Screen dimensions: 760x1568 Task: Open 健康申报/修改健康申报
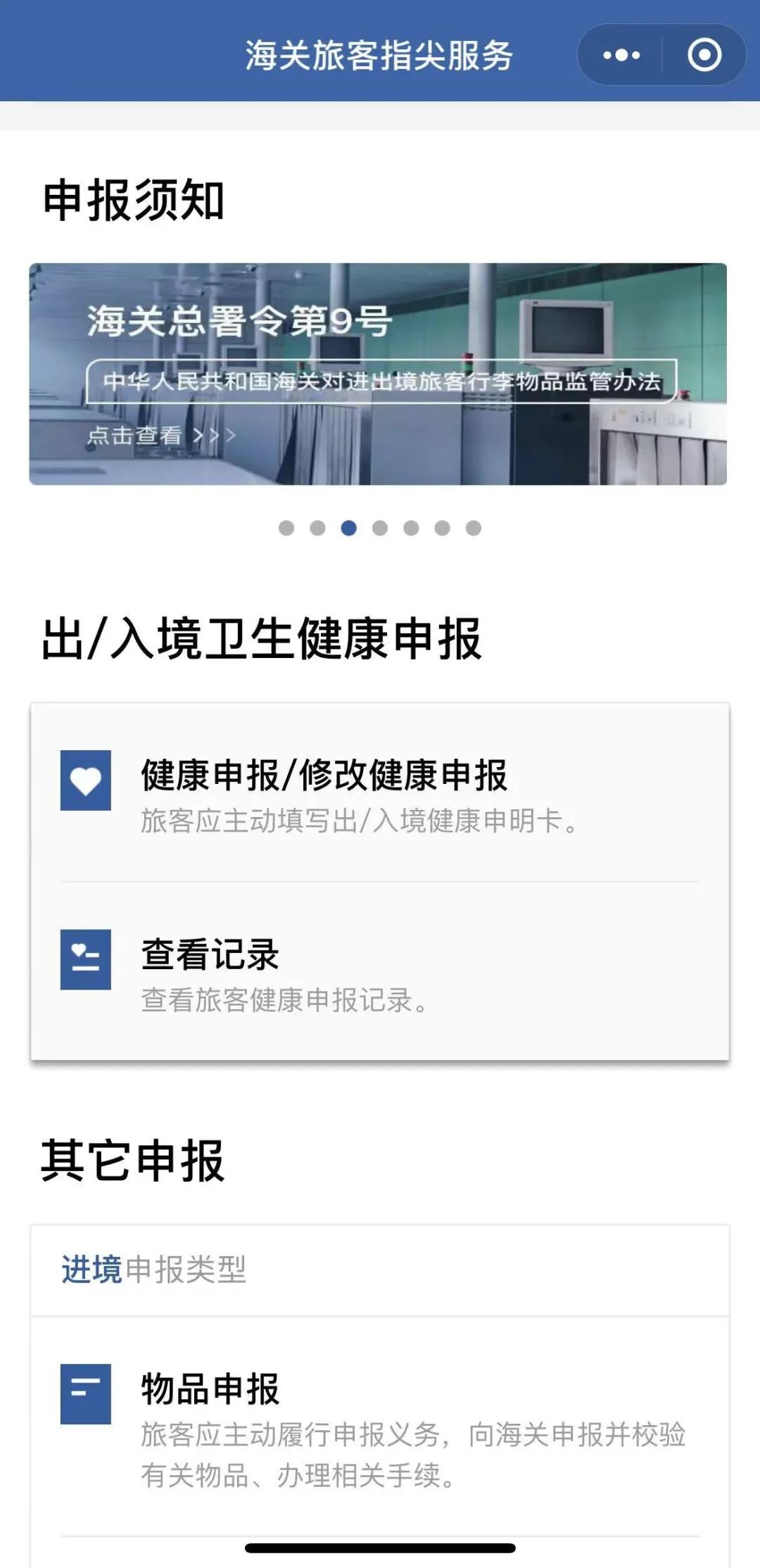(x=379, y=793)
